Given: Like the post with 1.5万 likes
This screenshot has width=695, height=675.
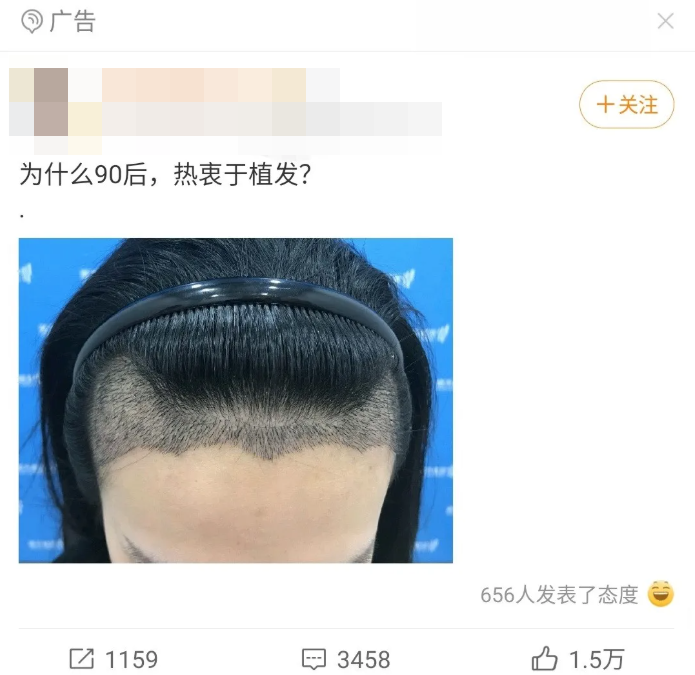Looking at the screenshot, I should tap(578, 659).
